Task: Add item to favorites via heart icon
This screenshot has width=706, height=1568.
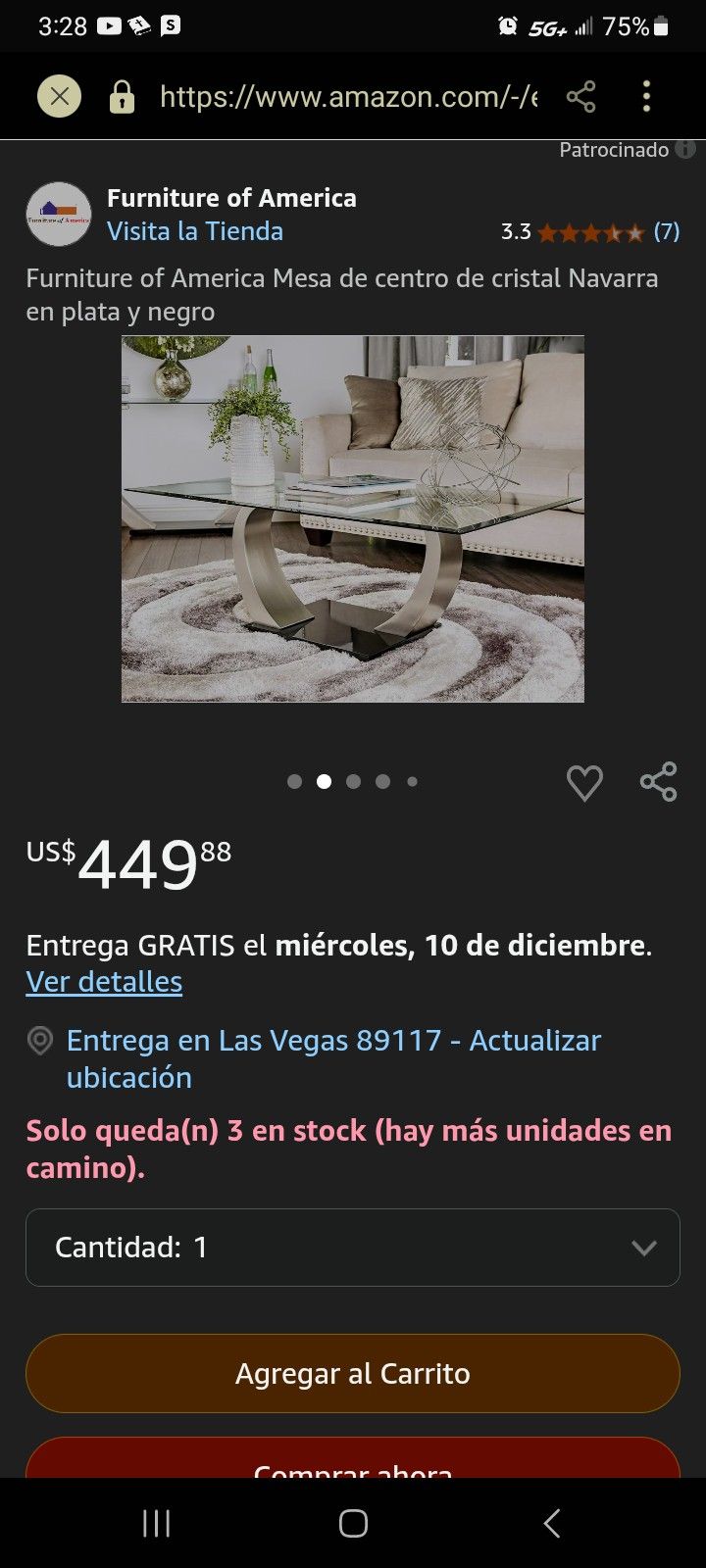Action: coord(584,781)
